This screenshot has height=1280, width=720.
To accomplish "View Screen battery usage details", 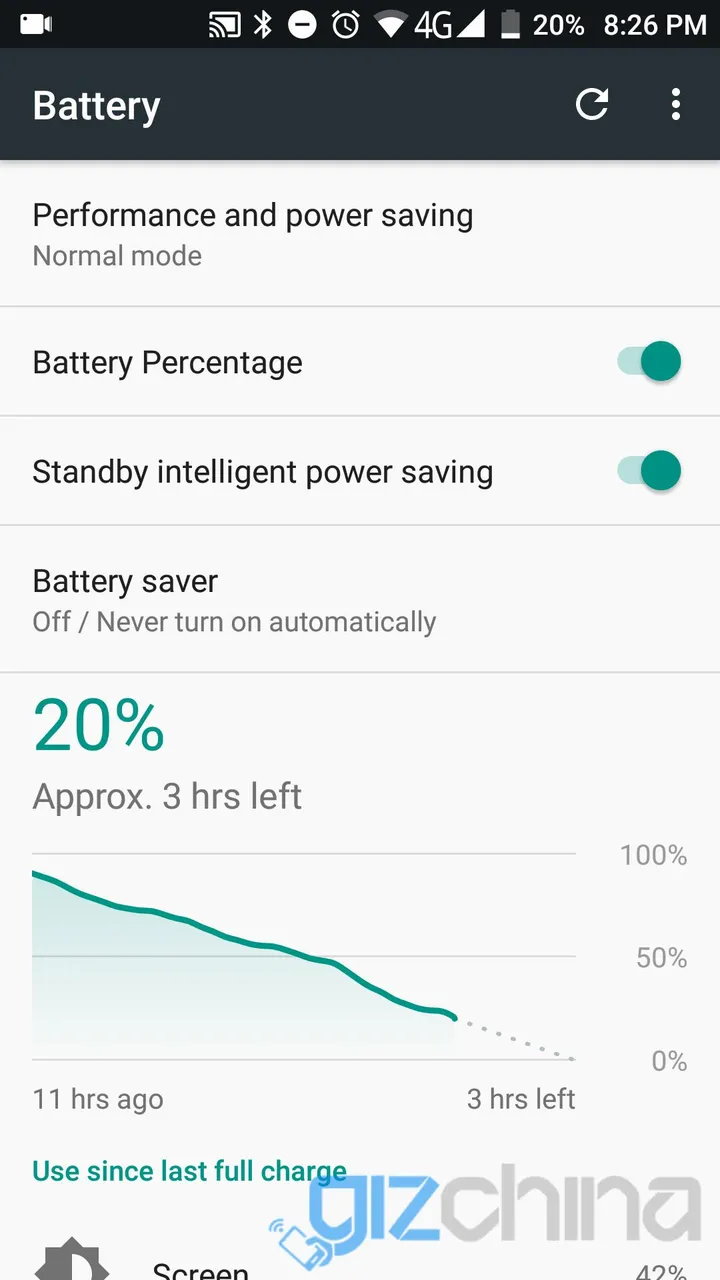I will tap(200, 1268).
